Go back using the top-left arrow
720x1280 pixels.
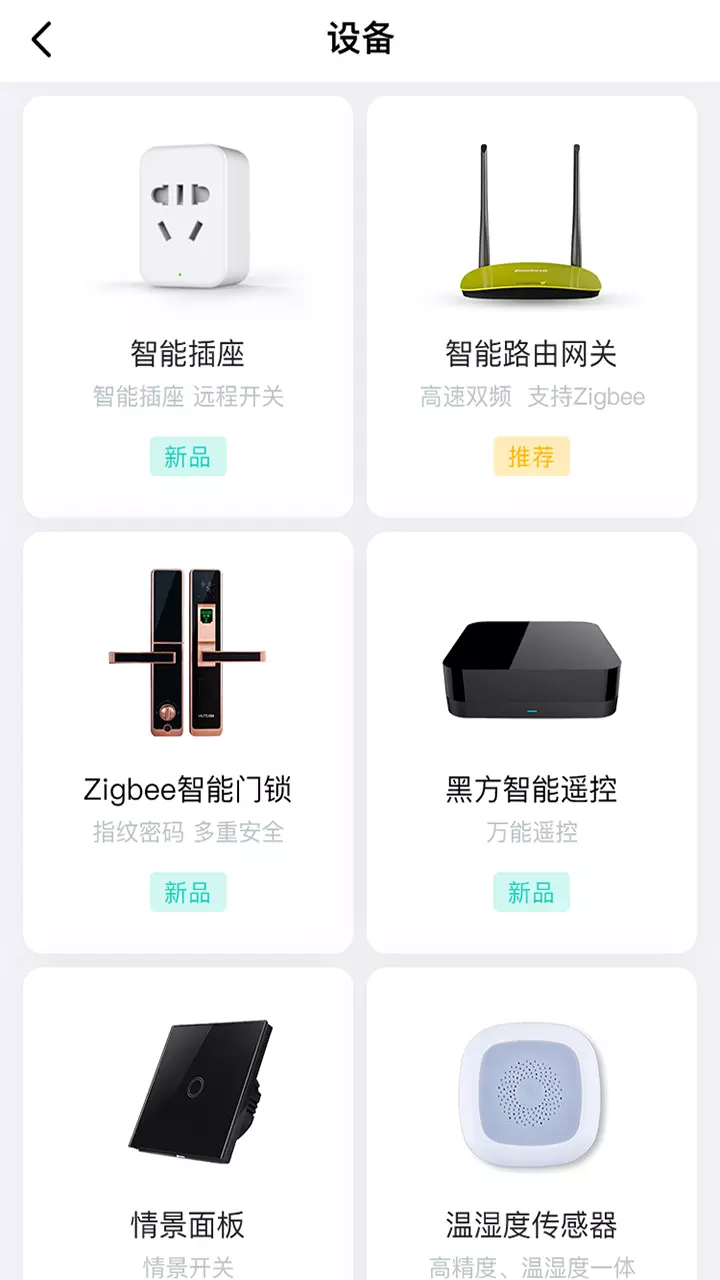pyautogui.click(x=42, y=41)
